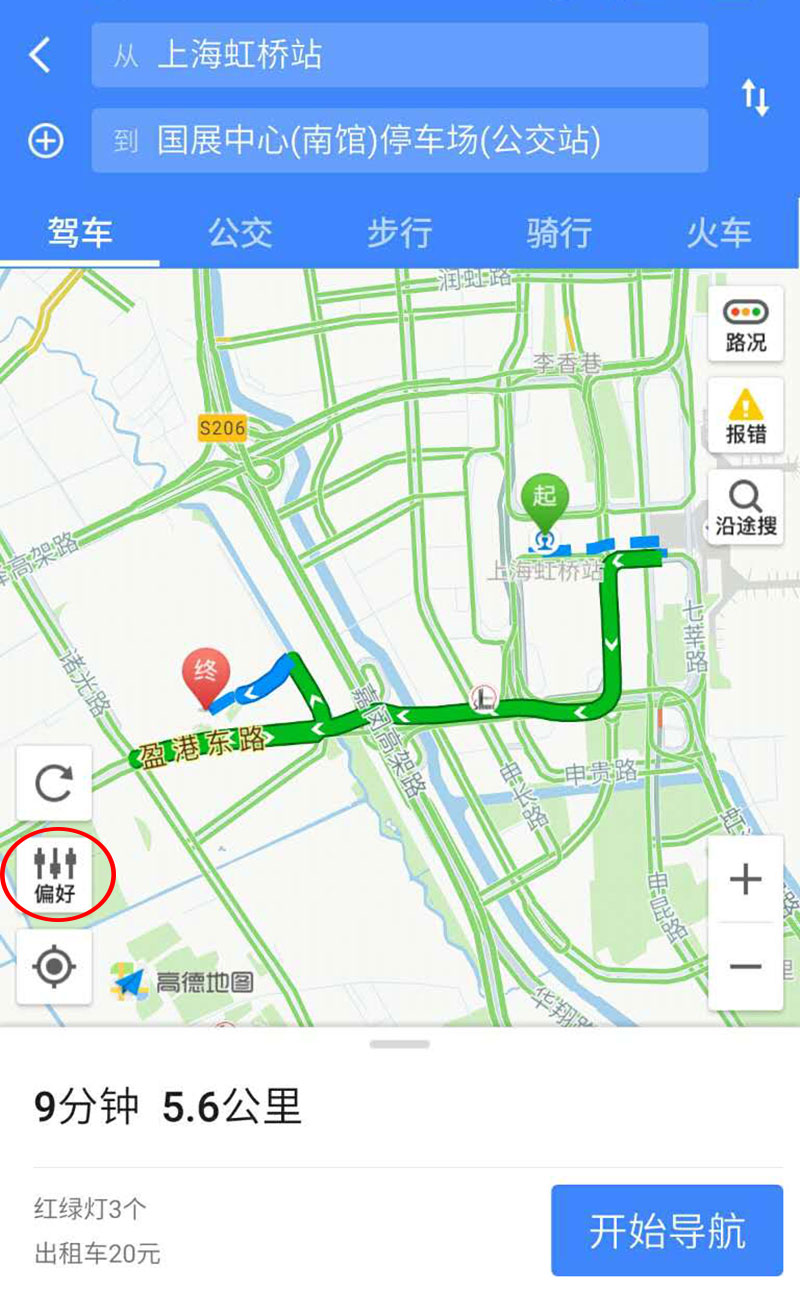Screen dimensions: 800x1293
Task: Refresh the route
Action: point(54,783)
